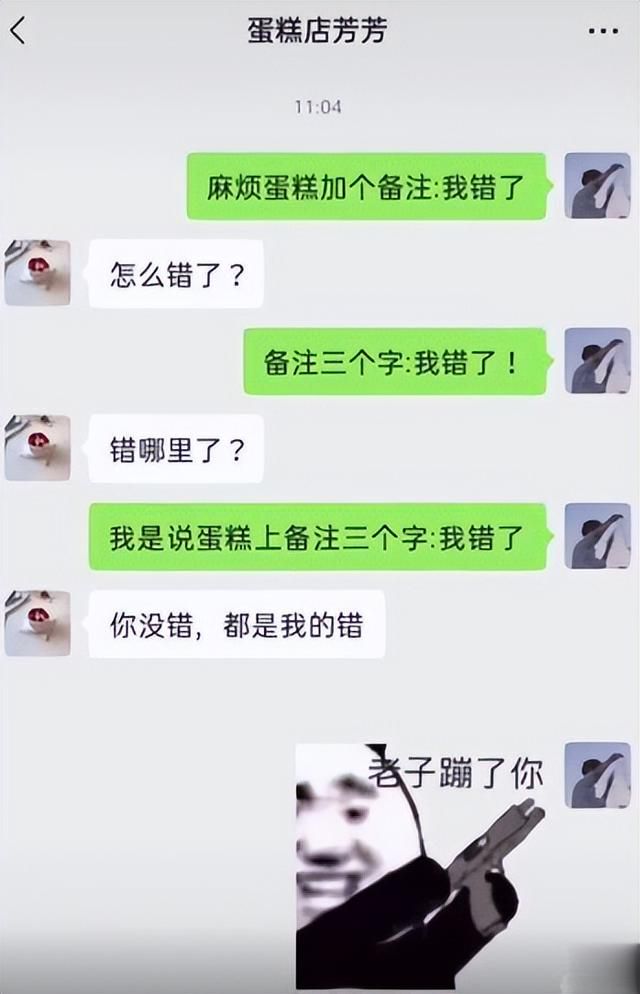Open the three-dot chat options menu
This screenshot has height=994, width=640.
pyautogui.click(x=603, y=31)
